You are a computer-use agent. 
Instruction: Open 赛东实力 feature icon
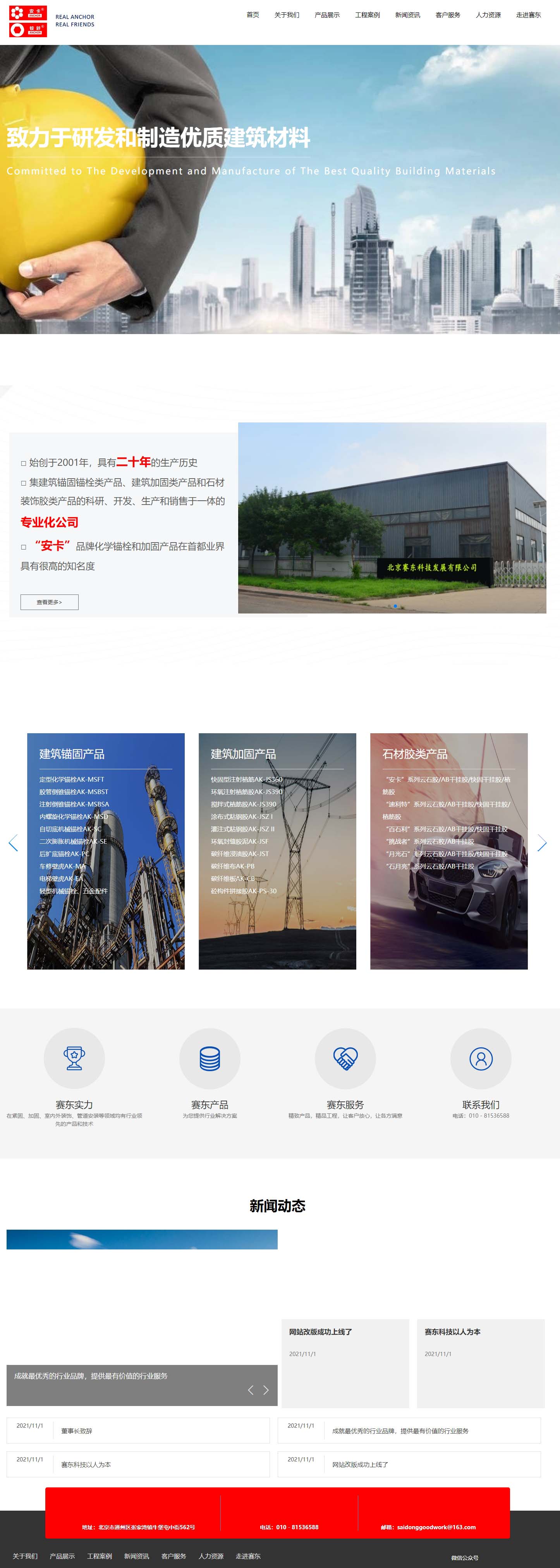tap(74, 1058)
